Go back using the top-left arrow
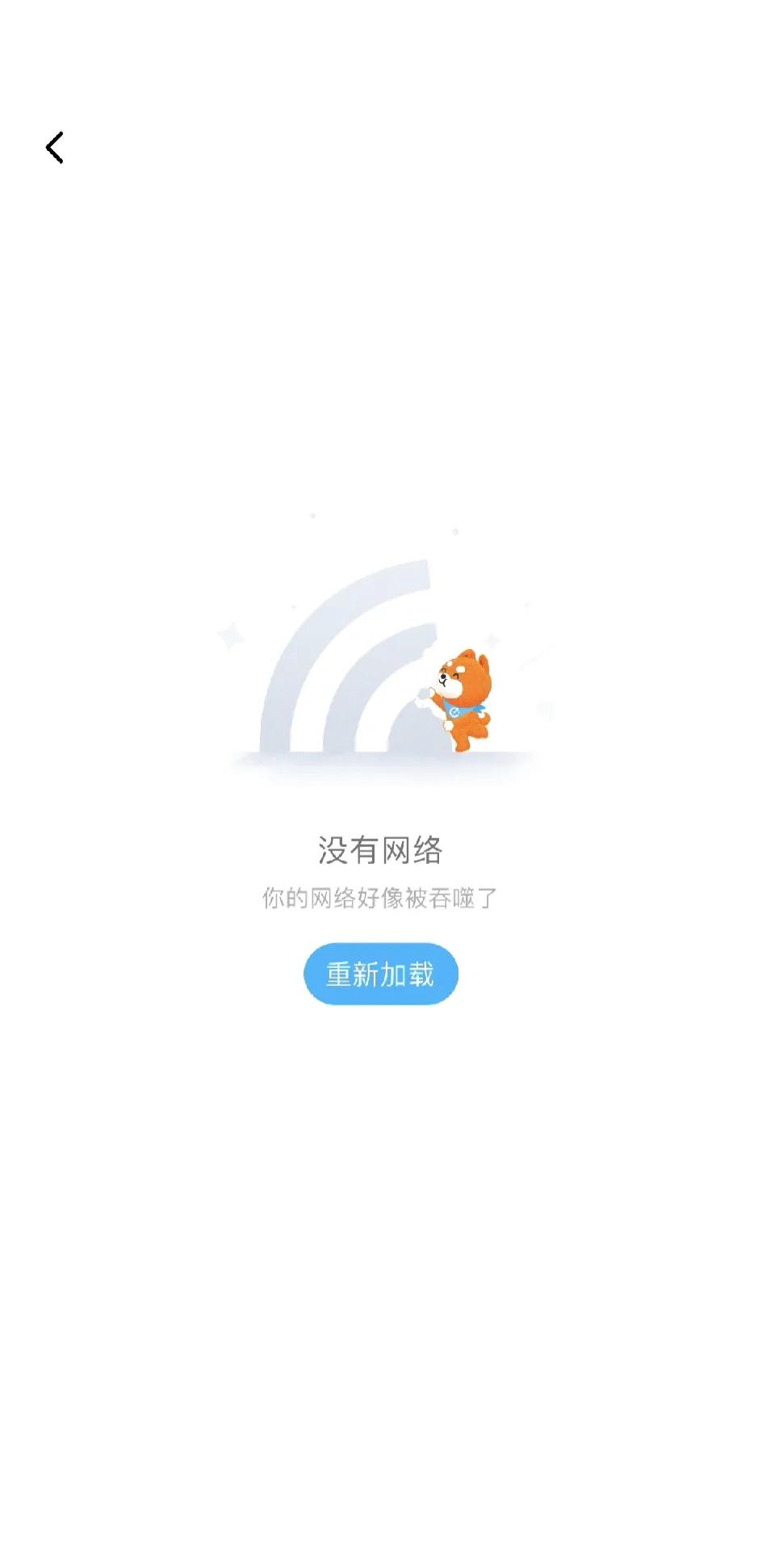The height and width of the screenshot is (1568, 762). [x=54, y=148]
